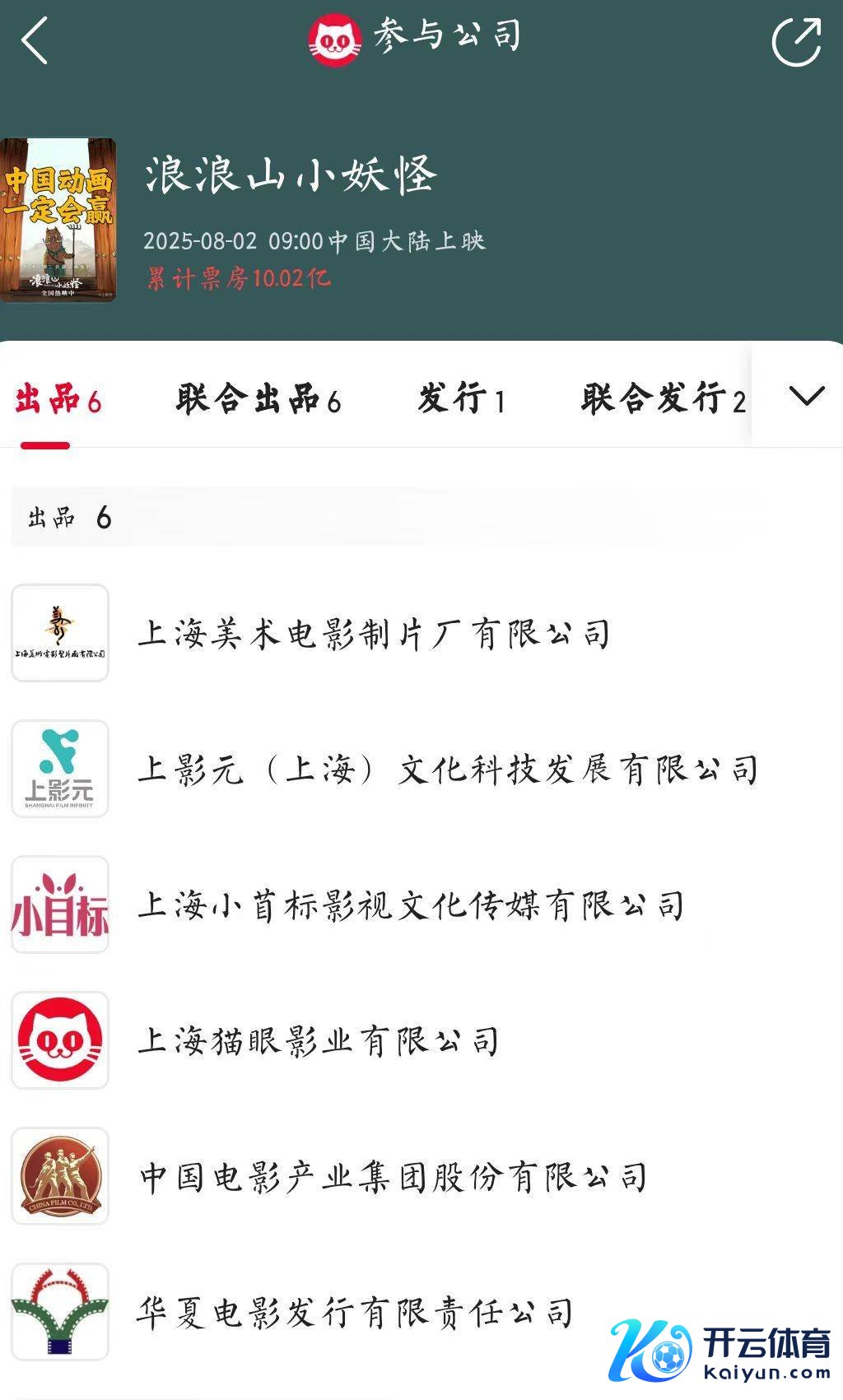The height and width of the screenshot is (1400, 843).
Task: Tap the 上海猫眼影业有限公司 row
Action: [318, 1041]
